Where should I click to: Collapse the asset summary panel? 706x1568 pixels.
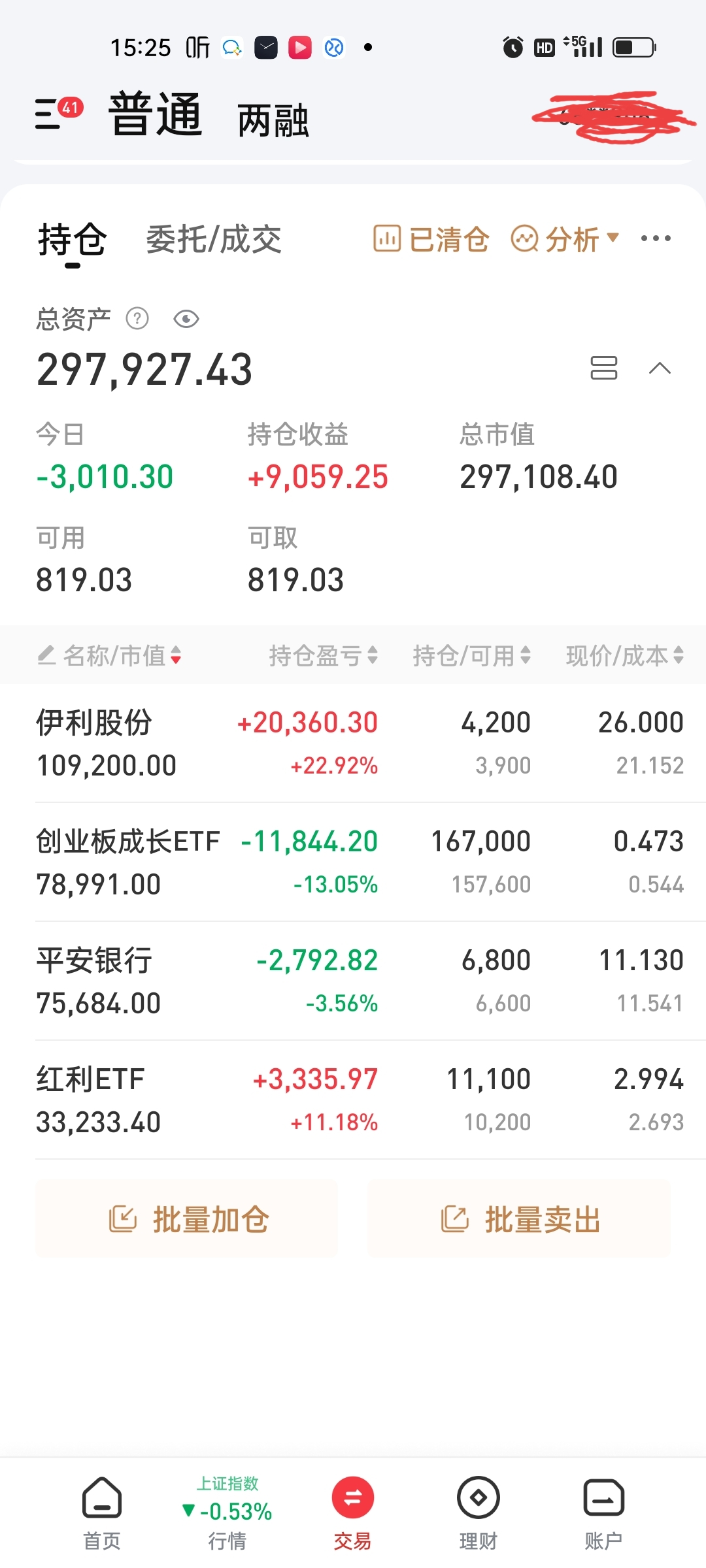[x=660, y=368]
